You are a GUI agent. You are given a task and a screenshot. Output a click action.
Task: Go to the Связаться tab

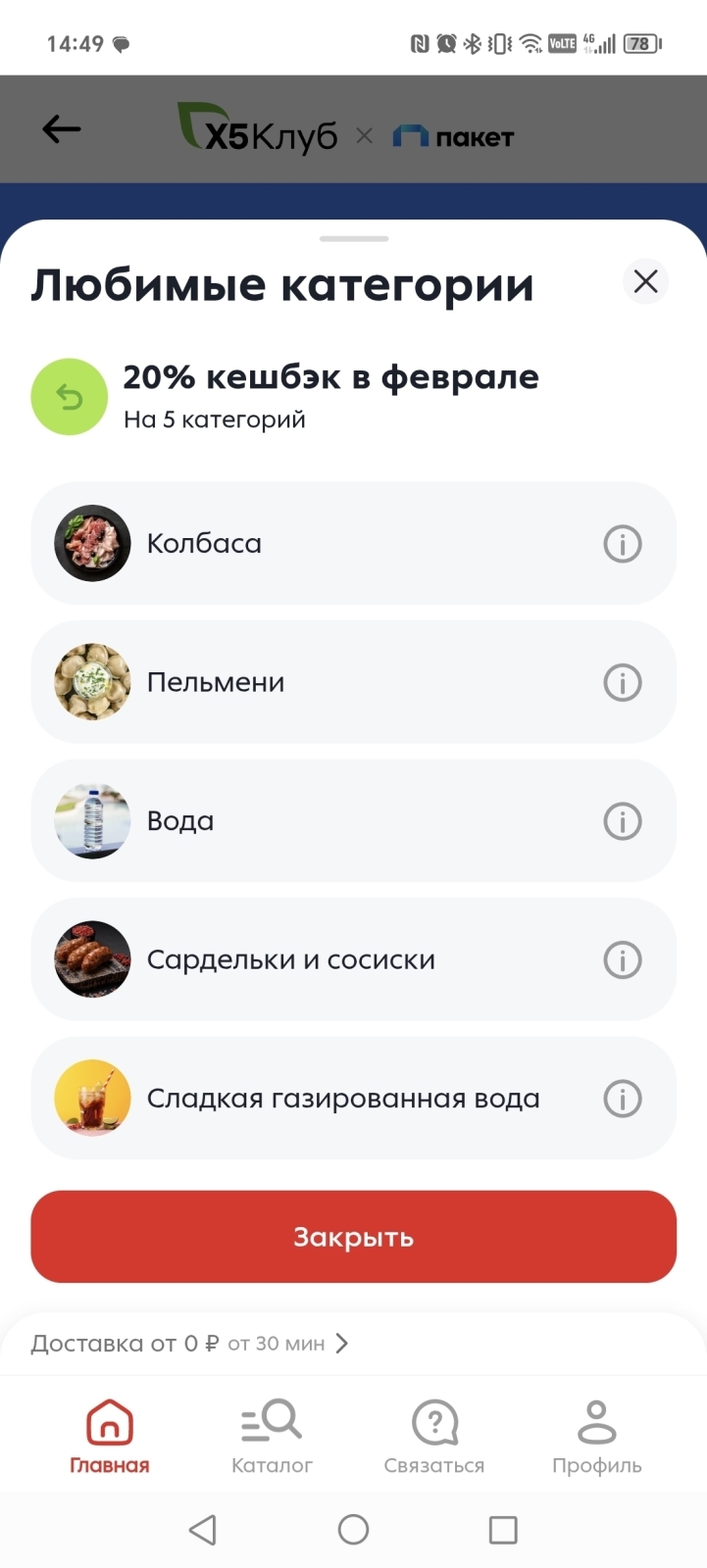coord(434,1437)
